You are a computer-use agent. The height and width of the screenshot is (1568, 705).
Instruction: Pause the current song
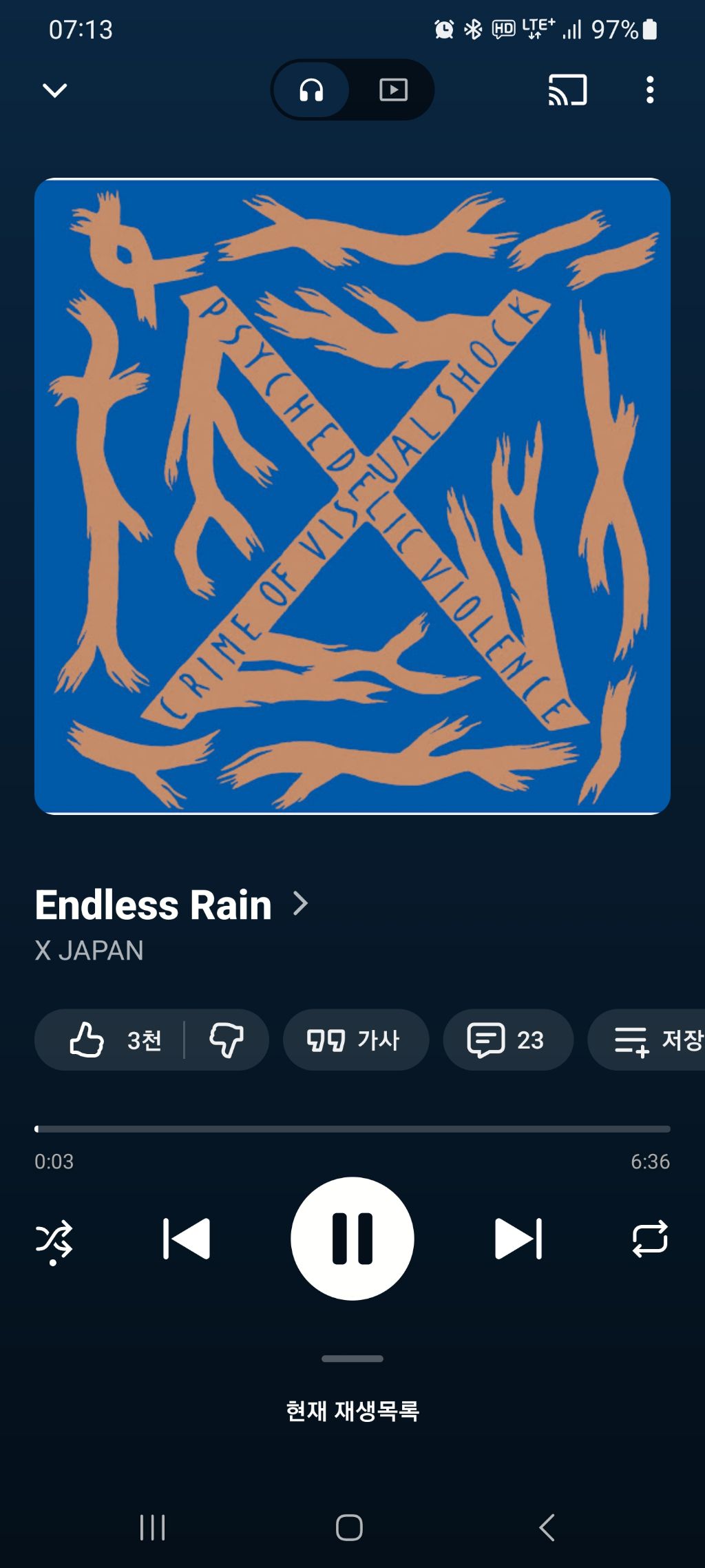click(352, 1239)
